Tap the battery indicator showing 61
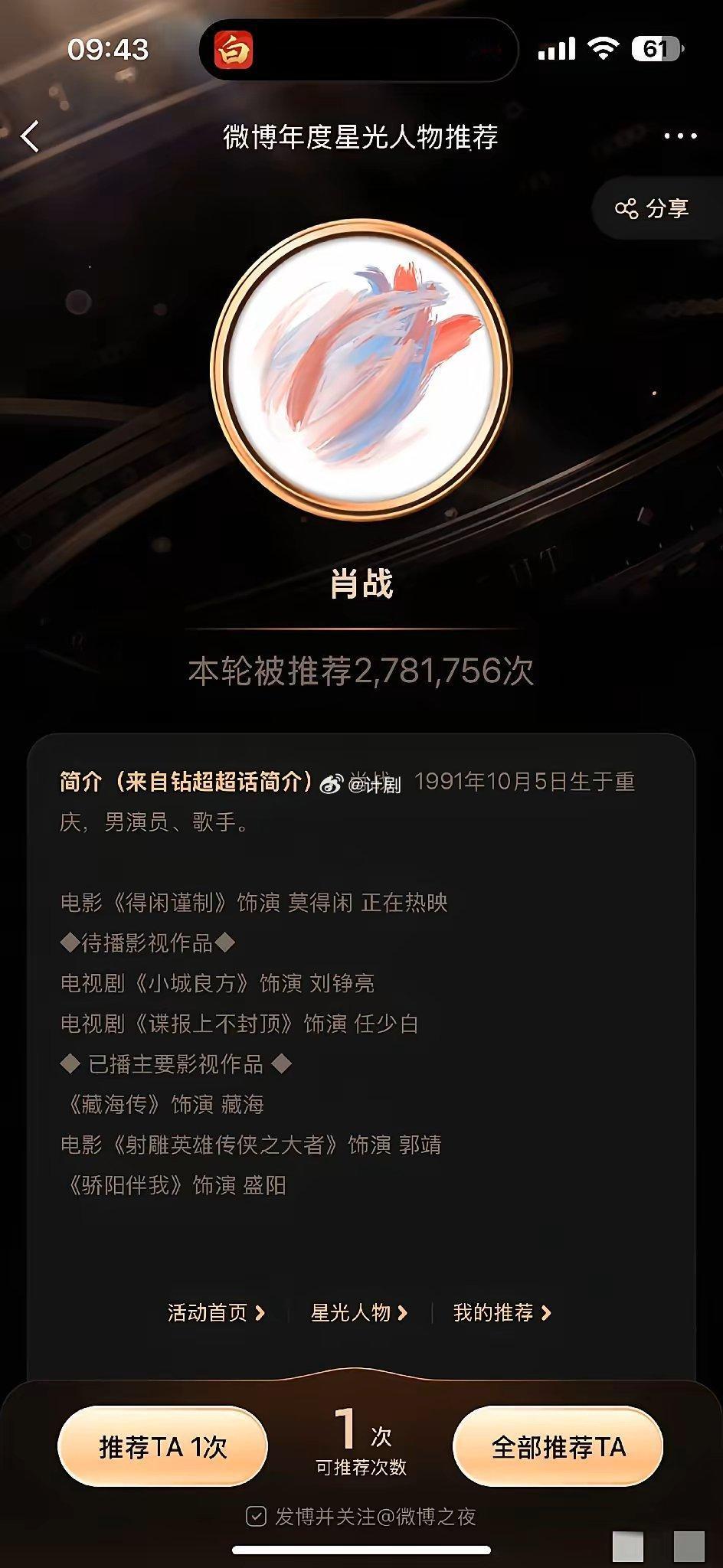Image resolution: width=723 pixels, height=1568 pixels. click(x=656, y=47)
